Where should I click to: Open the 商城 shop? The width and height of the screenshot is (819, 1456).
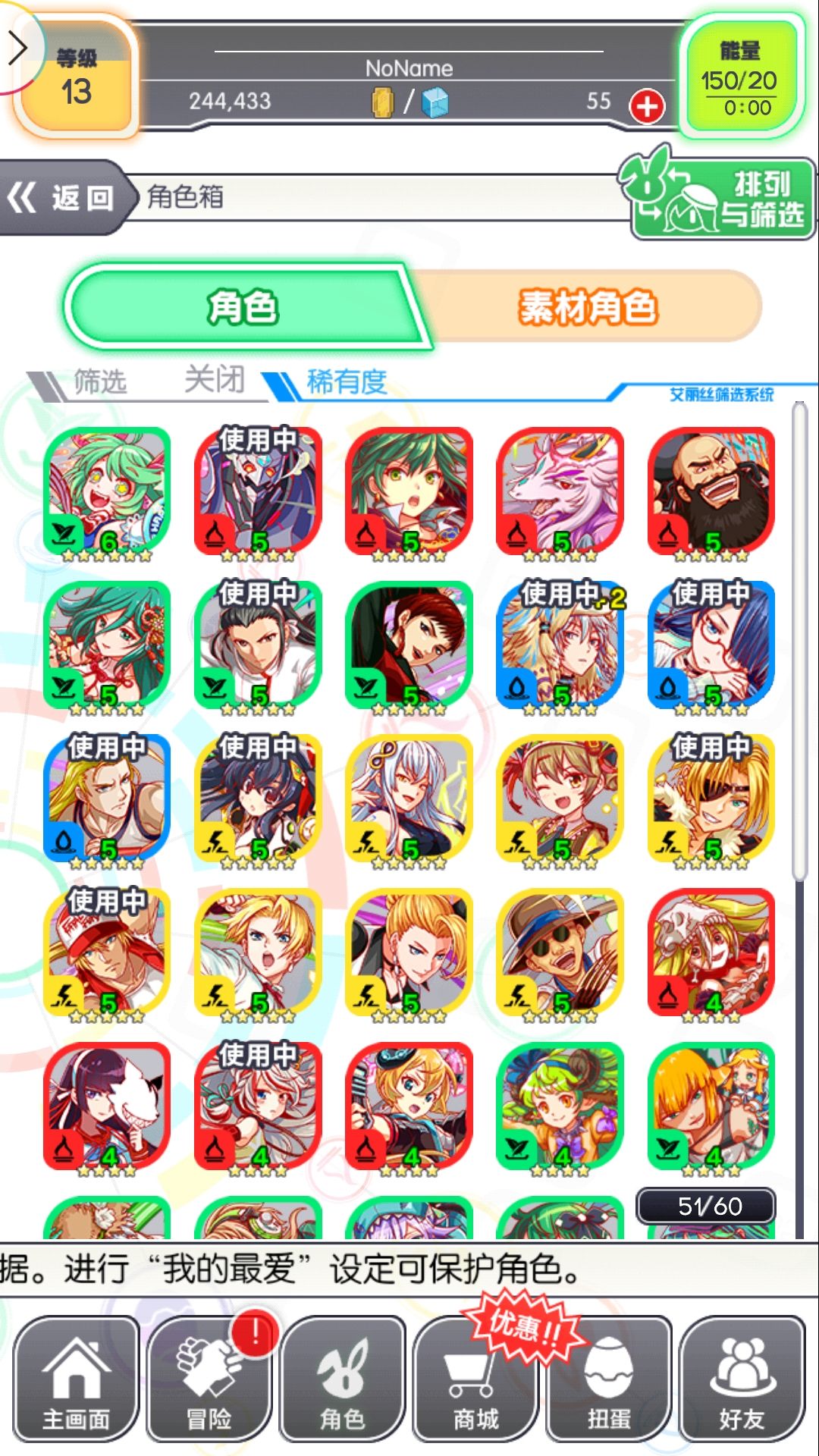coord(476,1379)
